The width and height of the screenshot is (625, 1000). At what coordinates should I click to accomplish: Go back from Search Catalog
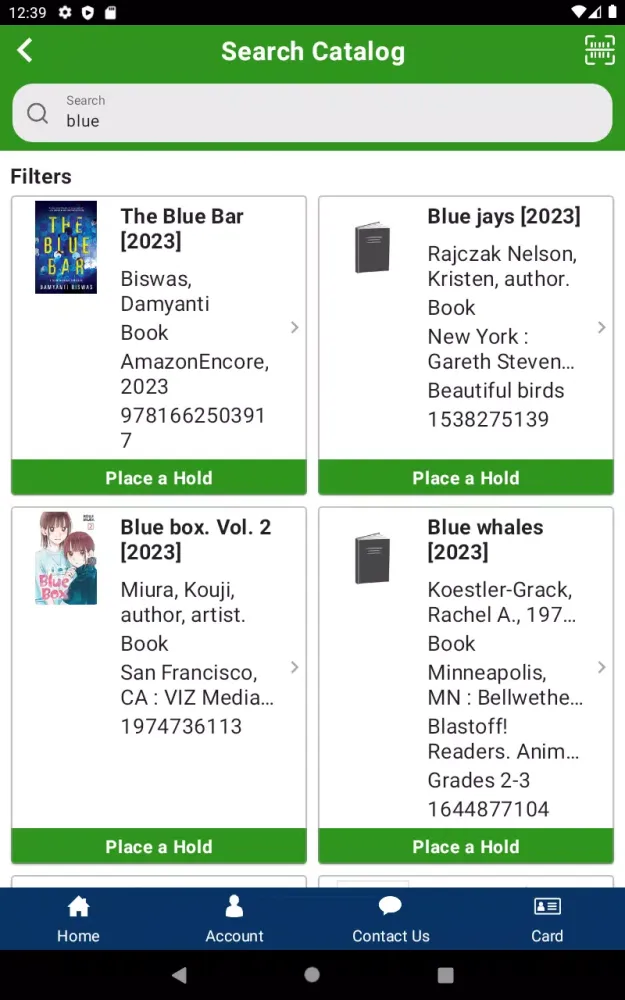[25, 51]
